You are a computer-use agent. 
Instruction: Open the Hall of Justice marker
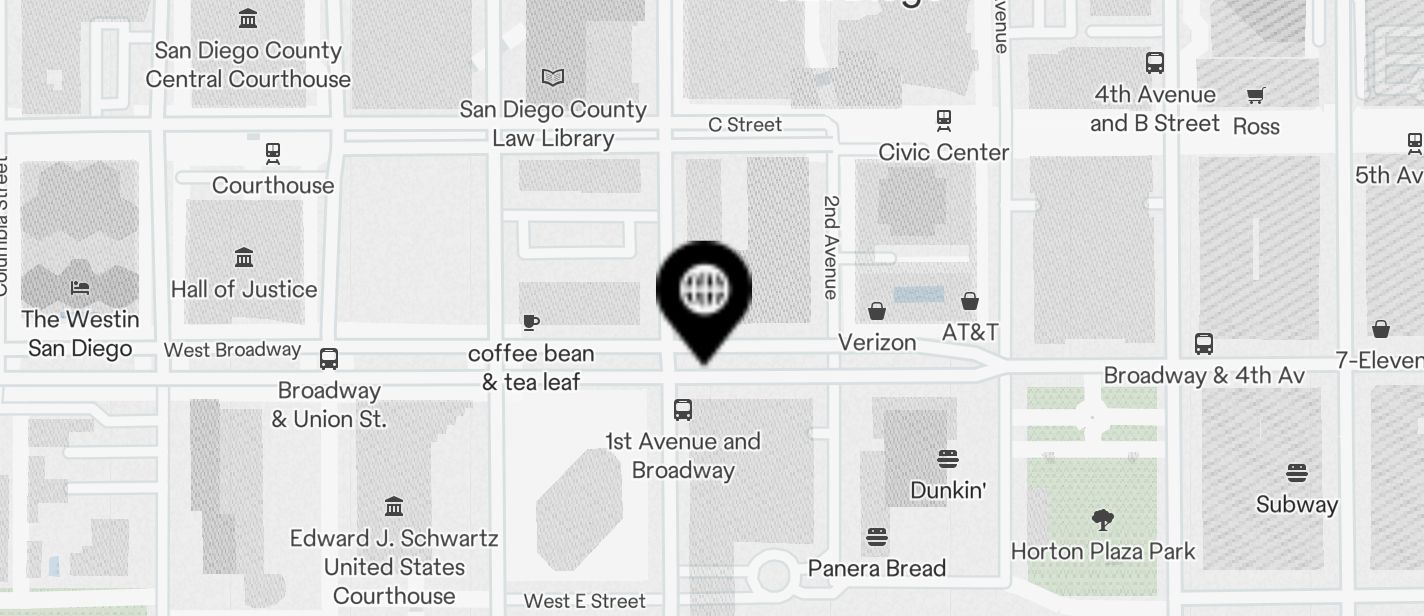coord(244,258)
